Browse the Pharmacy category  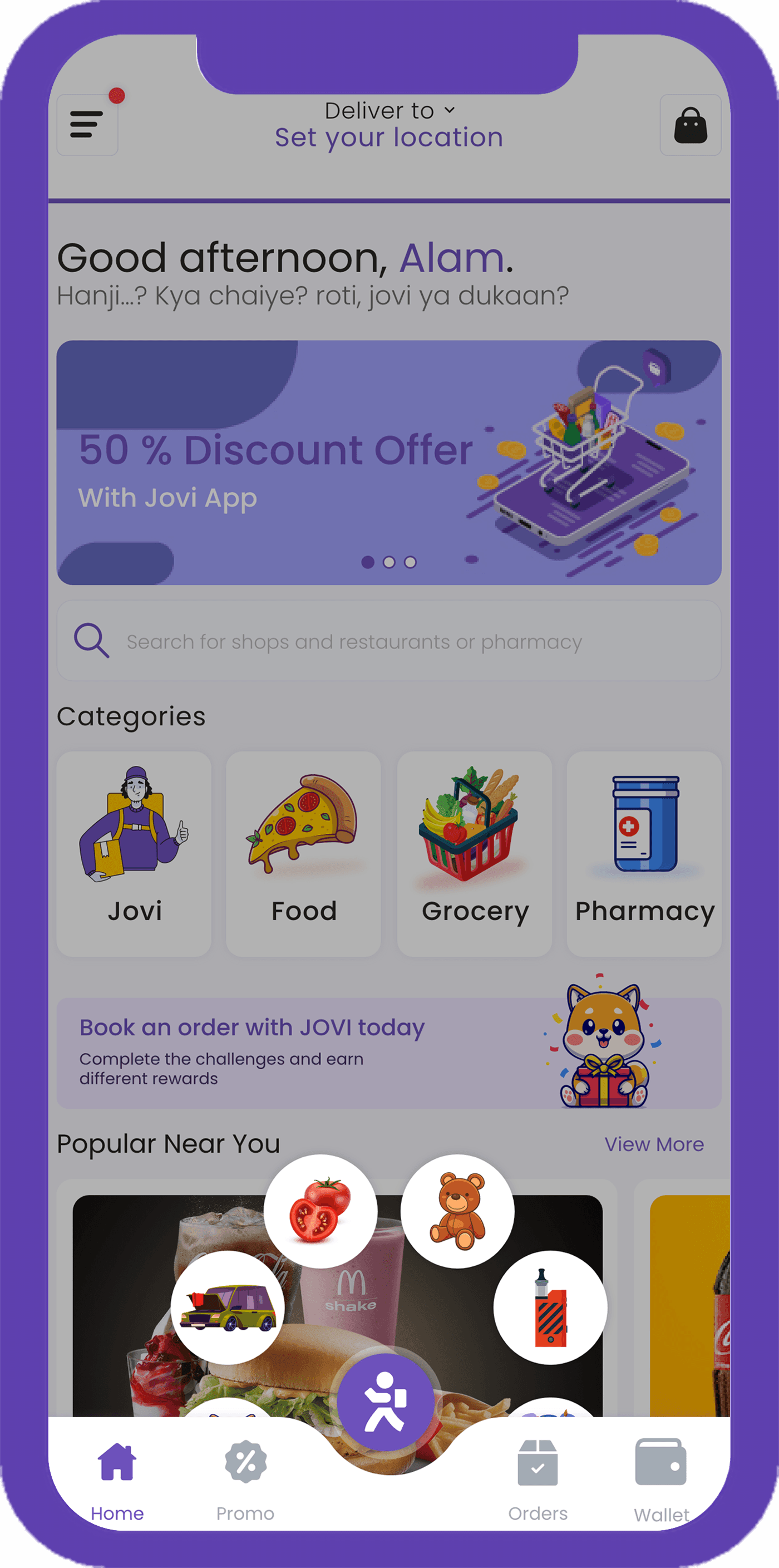(x=644, y=853)
